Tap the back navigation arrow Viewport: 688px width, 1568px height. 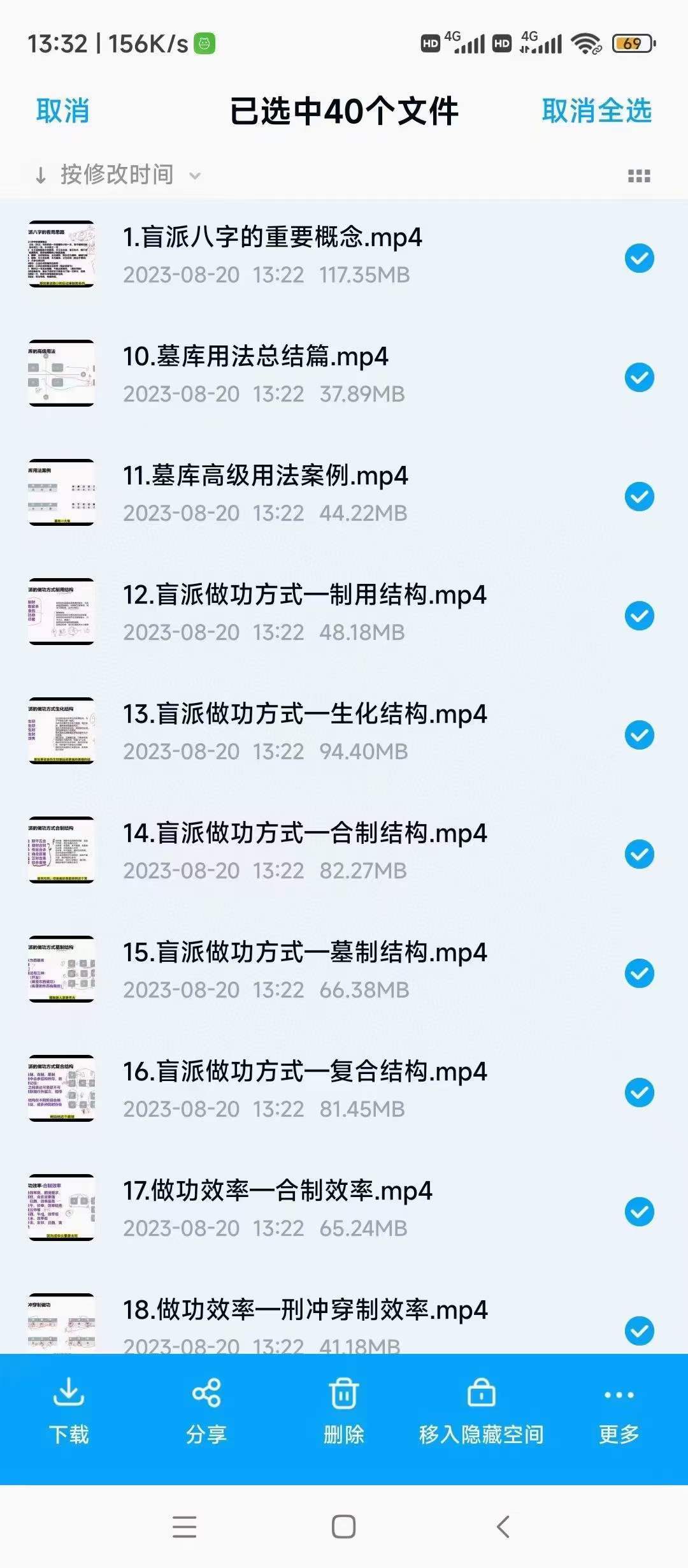(503, 1528)
